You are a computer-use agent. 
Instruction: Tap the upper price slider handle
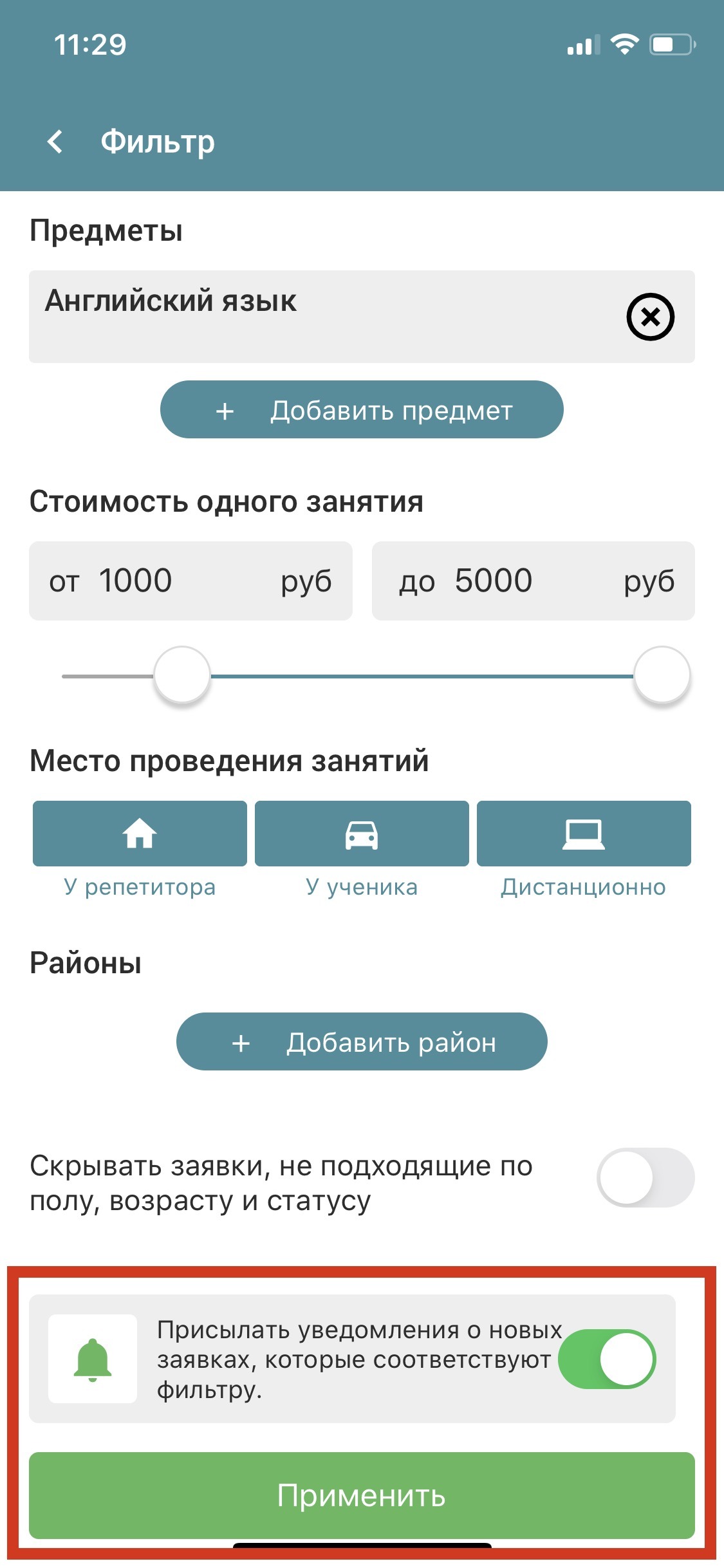point(662,675)
